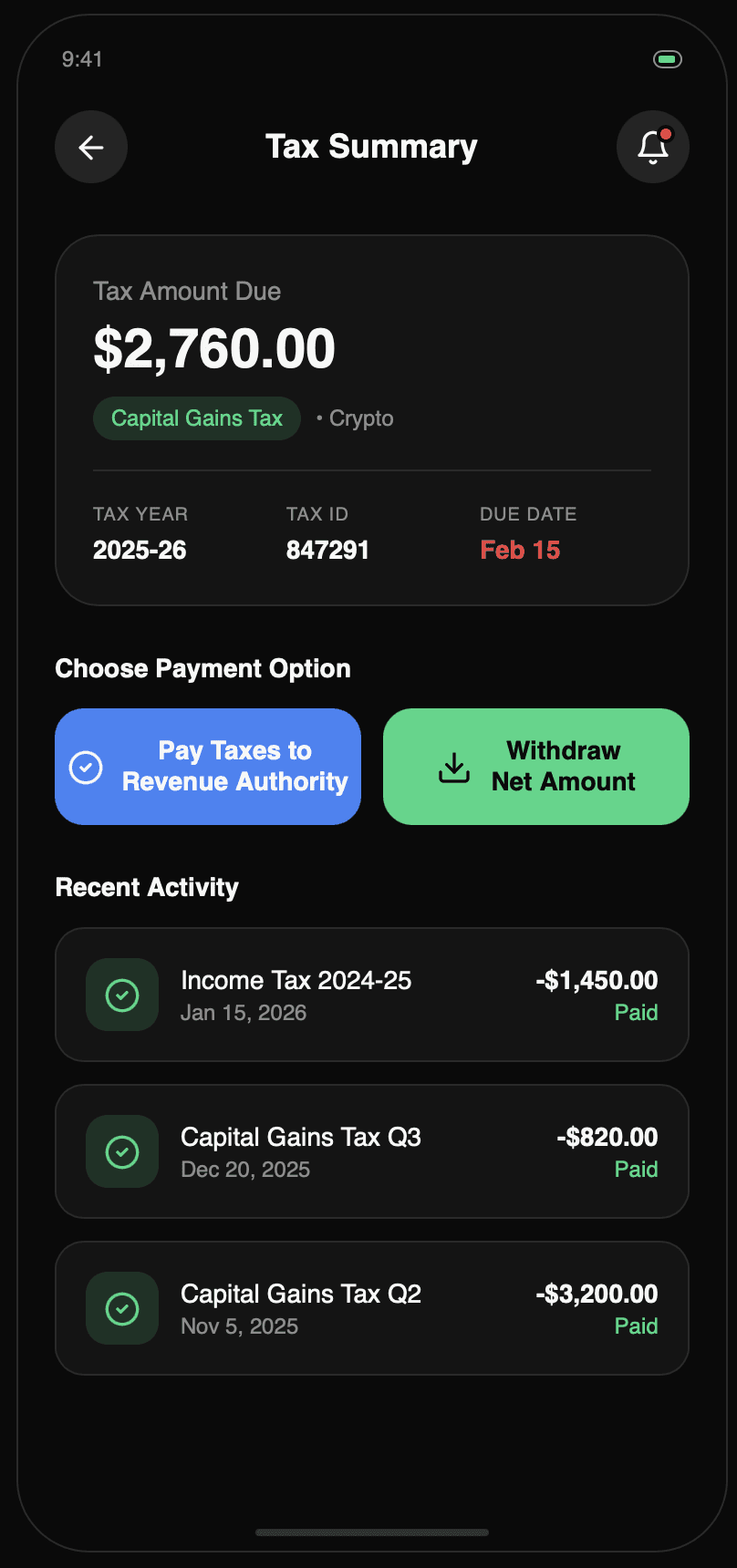Tap the Capital Gains Tax chip
The image size is (737, 1568).
click(197, 418)
